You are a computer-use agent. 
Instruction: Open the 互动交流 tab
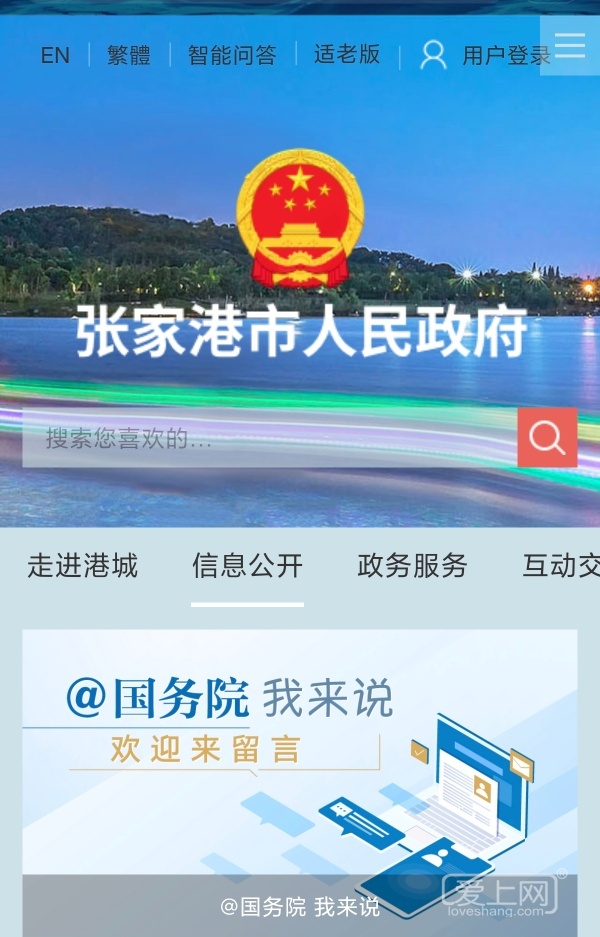pos(560,566)
